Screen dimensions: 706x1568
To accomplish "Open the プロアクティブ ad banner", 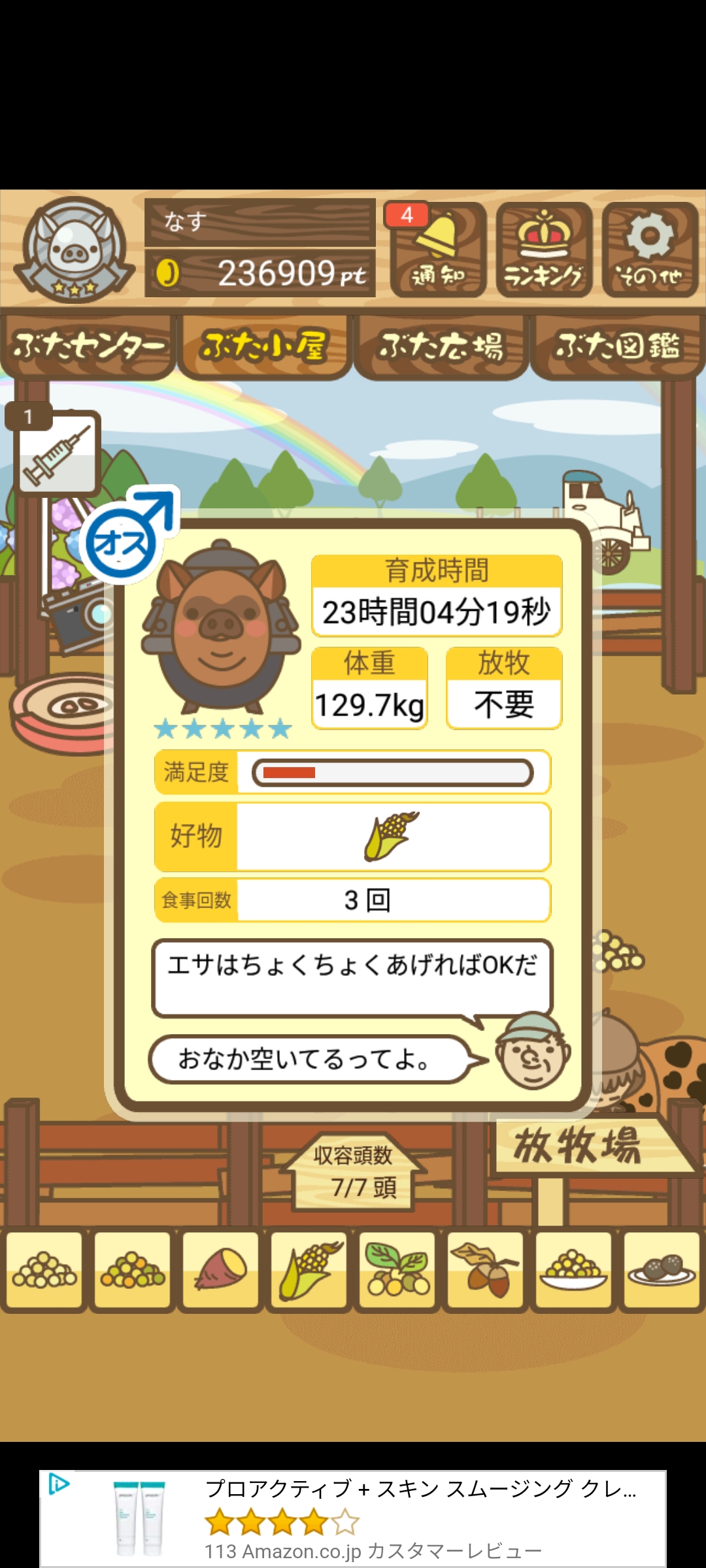I will [353, 1518].
